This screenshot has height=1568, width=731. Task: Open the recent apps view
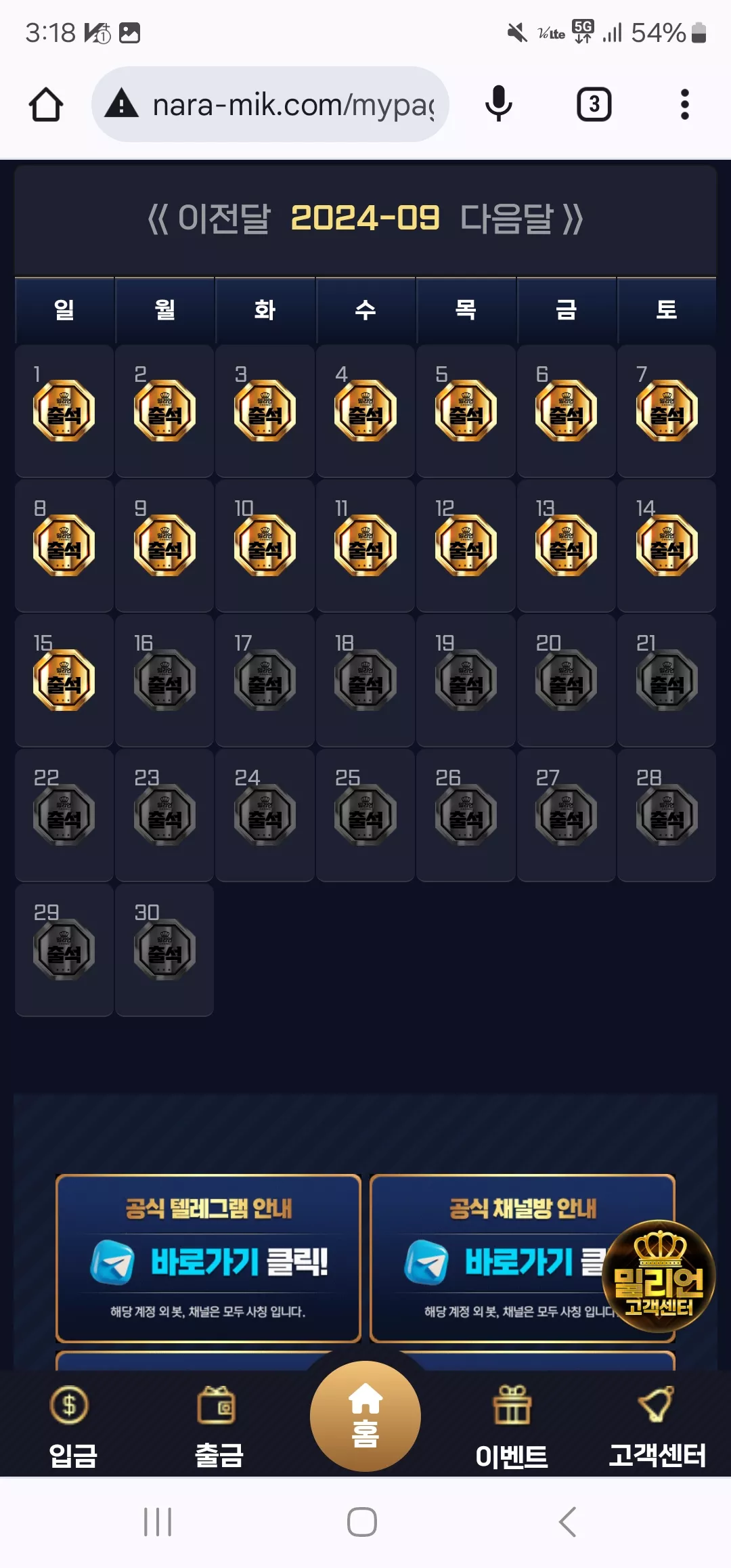(158, 1522)
